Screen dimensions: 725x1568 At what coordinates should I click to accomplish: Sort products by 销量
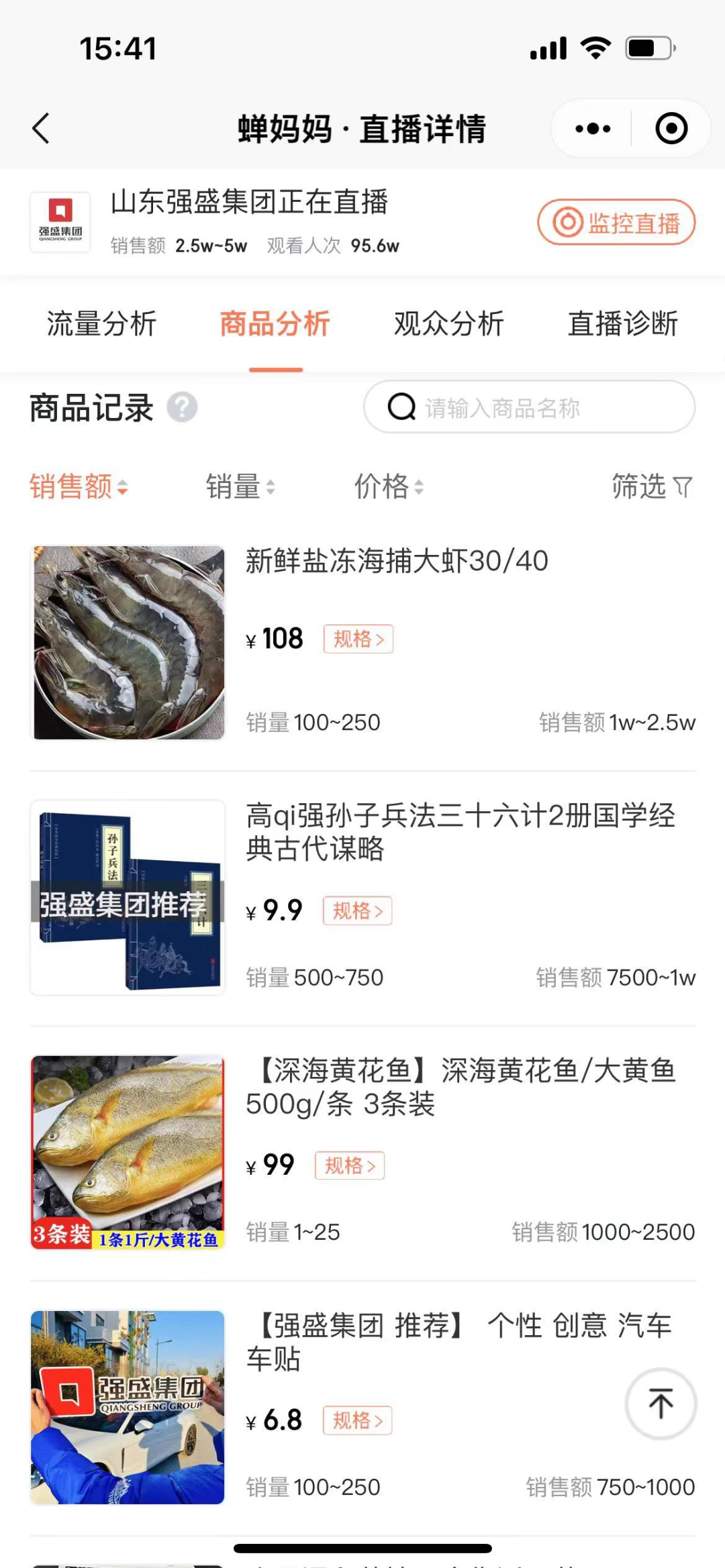click(x=240, y=486)
